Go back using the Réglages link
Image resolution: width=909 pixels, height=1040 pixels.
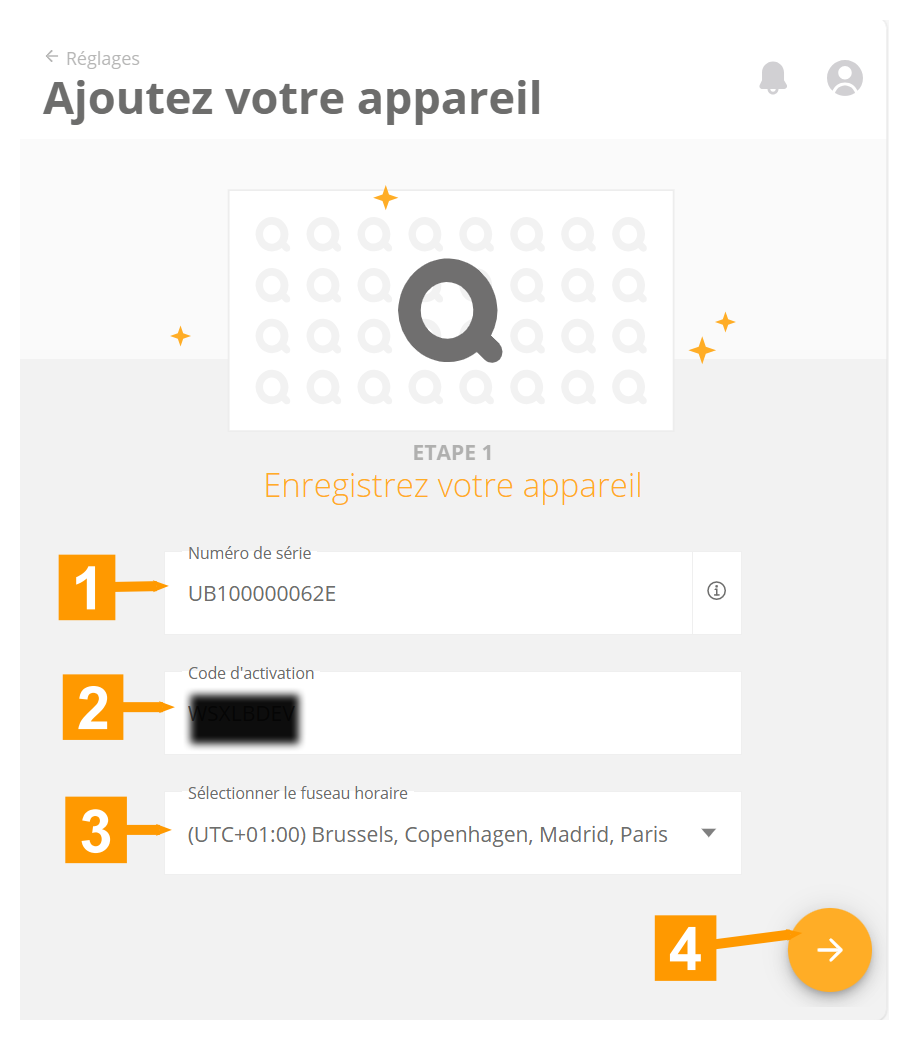tap(101, 57)
